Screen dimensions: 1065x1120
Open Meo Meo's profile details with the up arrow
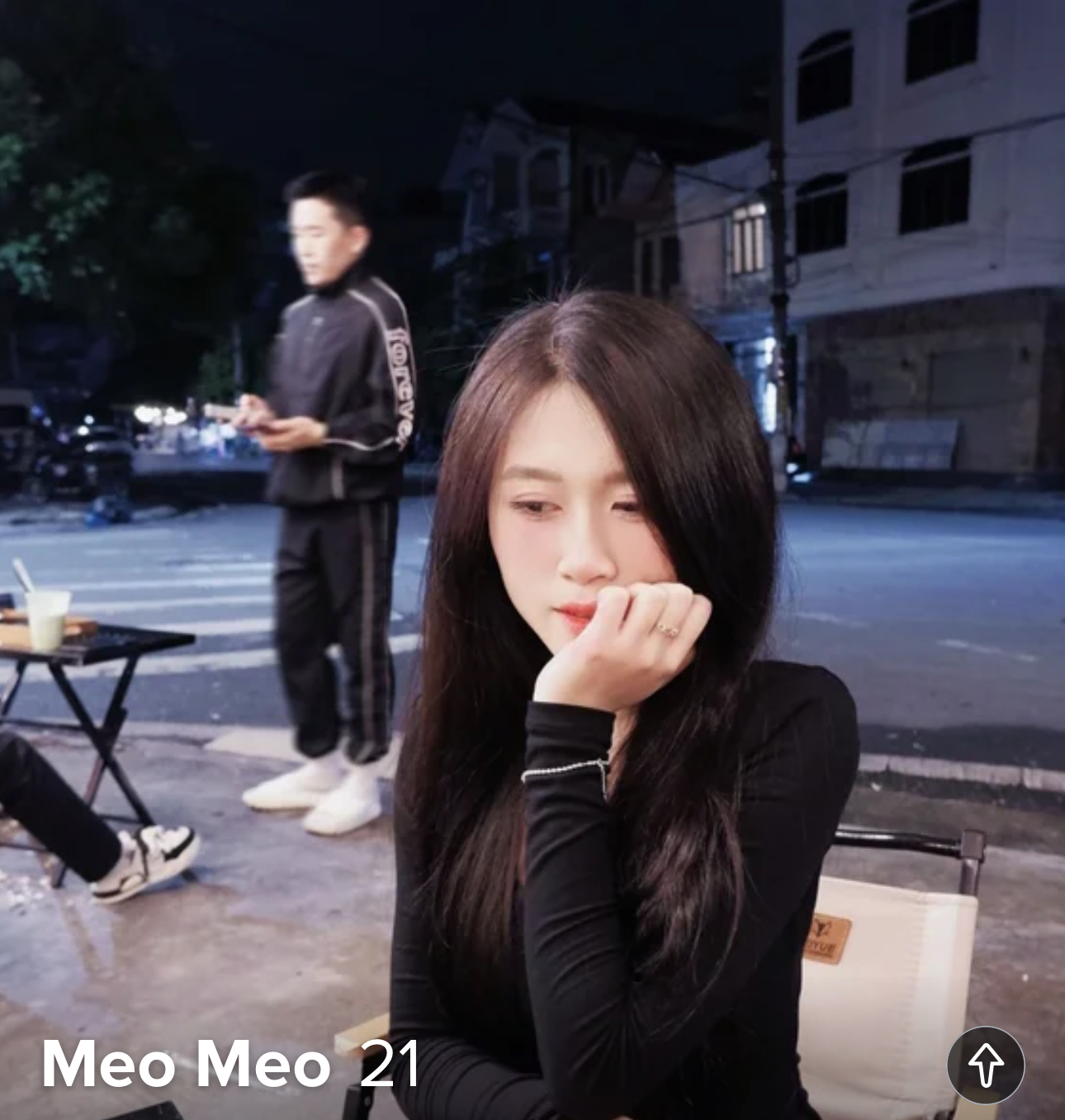coord(985,1065)
